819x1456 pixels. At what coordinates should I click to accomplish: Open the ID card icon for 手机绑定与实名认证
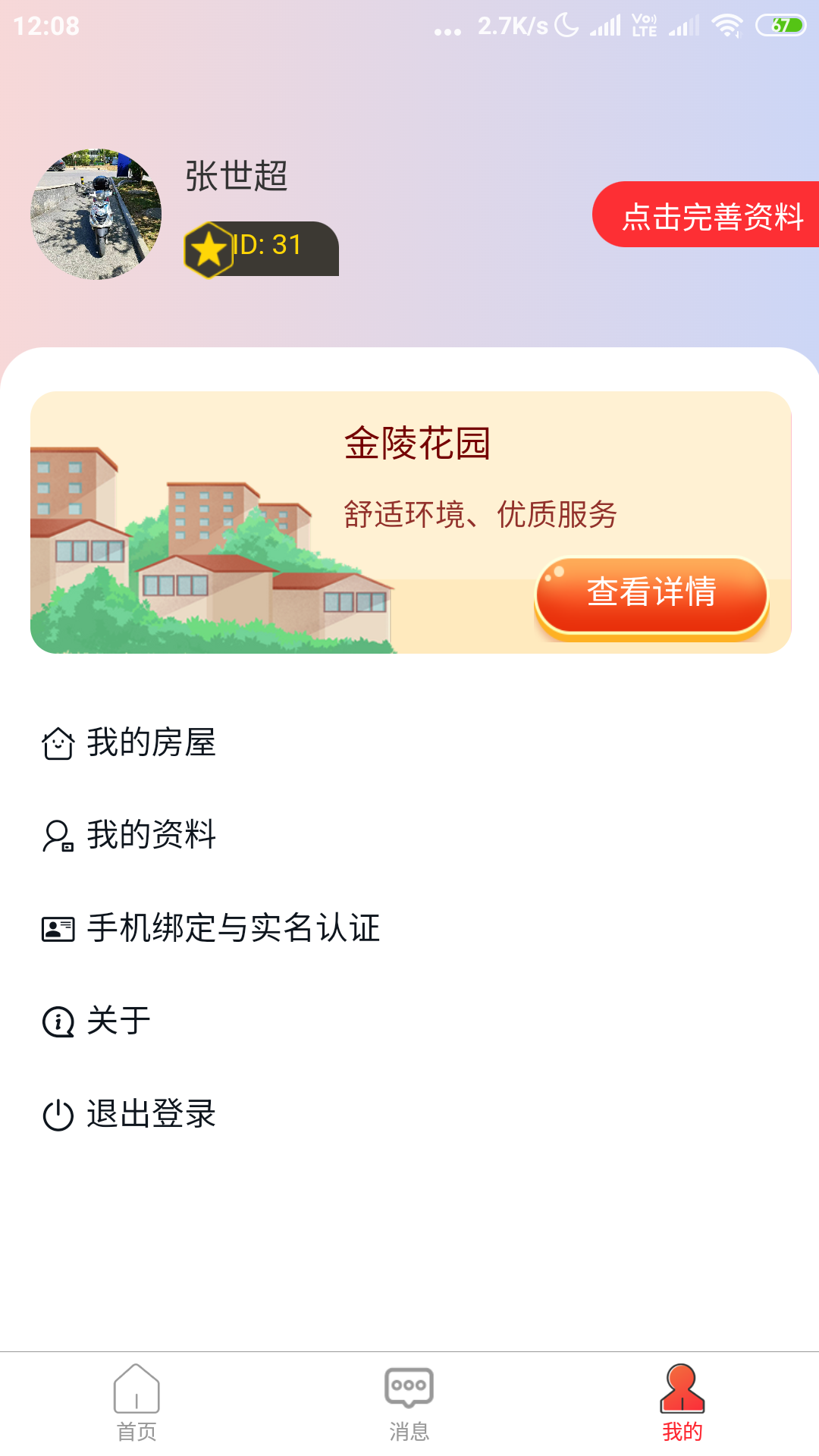57,928
